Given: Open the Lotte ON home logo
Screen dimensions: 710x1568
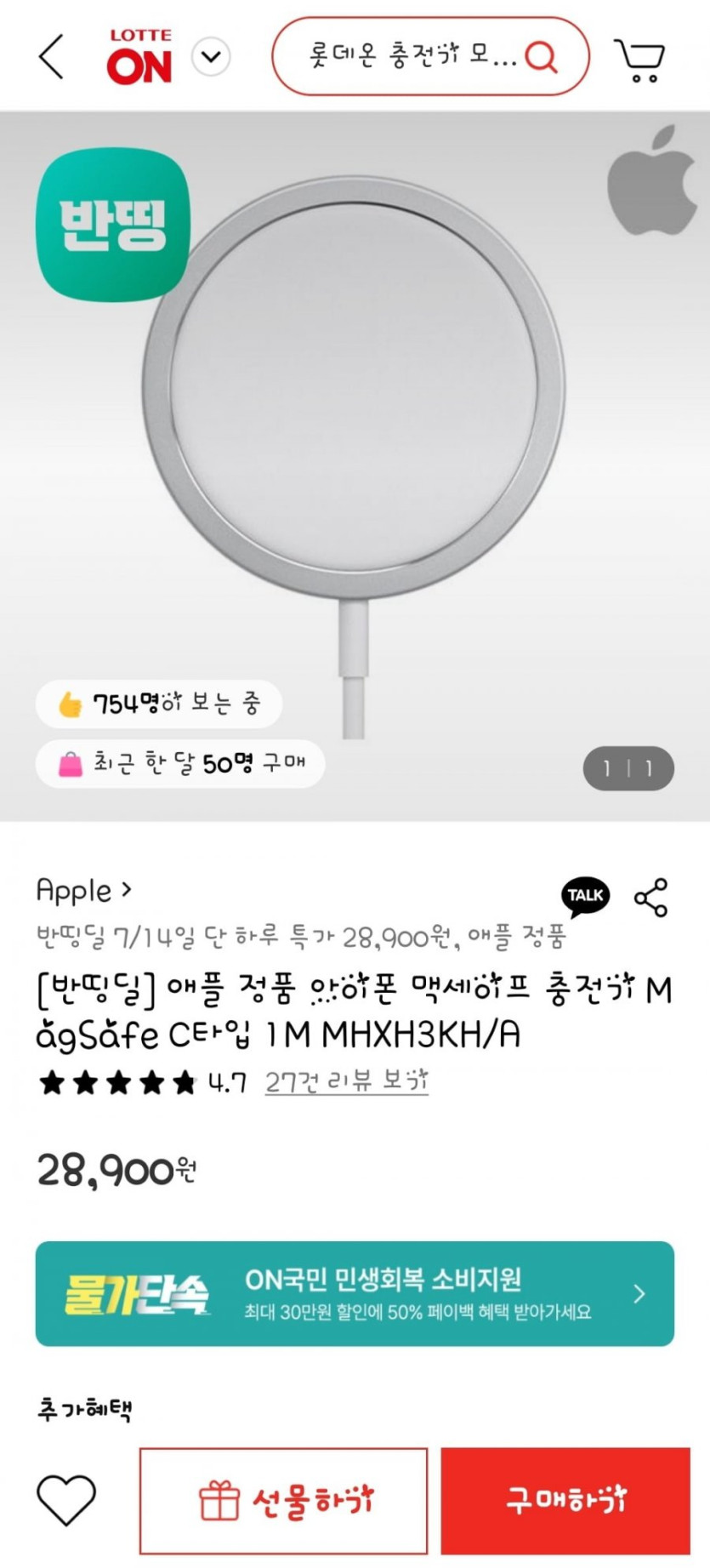Looking at the screenshot, I should (139, 57).
